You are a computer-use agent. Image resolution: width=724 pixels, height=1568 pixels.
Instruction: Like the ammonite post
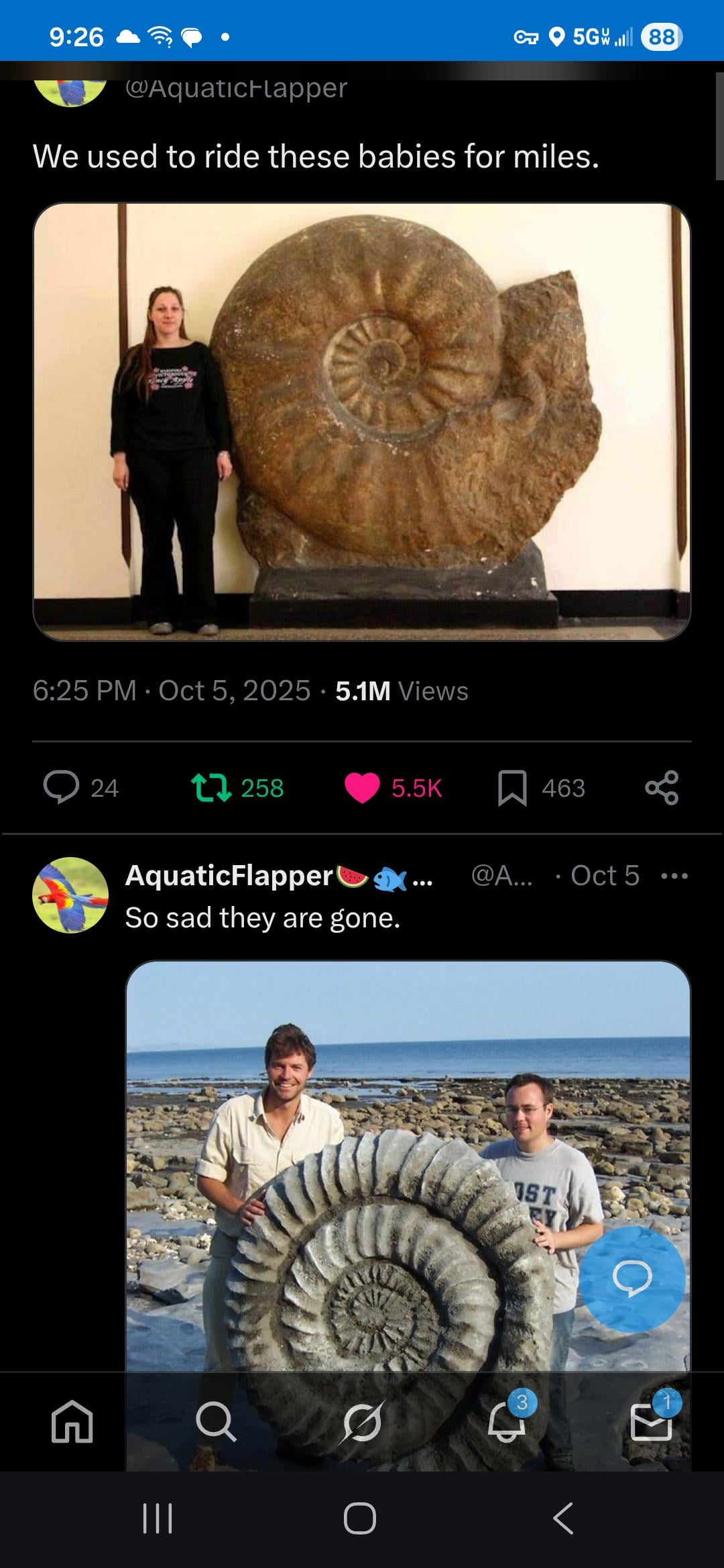[x=363, y=787]
